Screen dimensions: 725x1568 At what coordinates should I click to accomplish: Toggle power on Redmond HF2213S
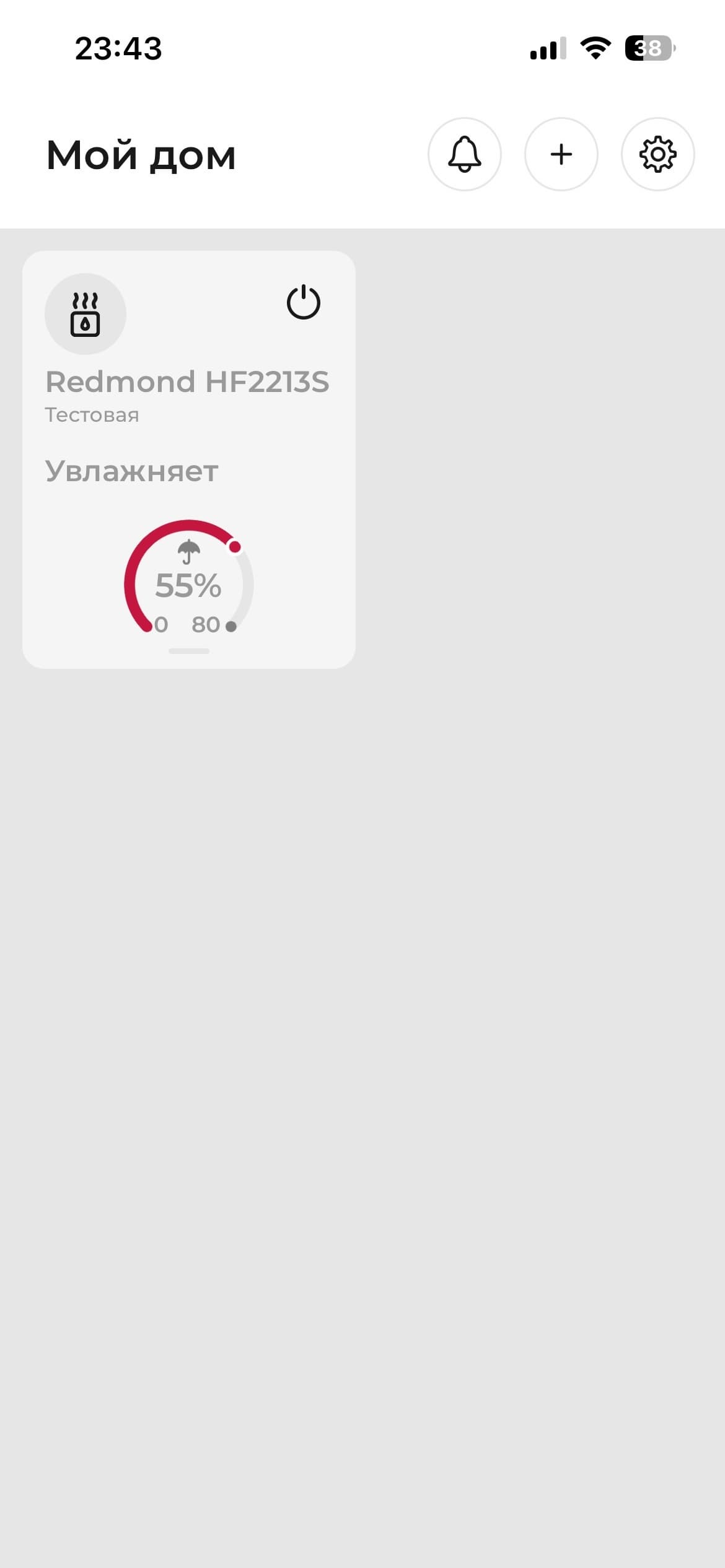[x=303, y=303]
